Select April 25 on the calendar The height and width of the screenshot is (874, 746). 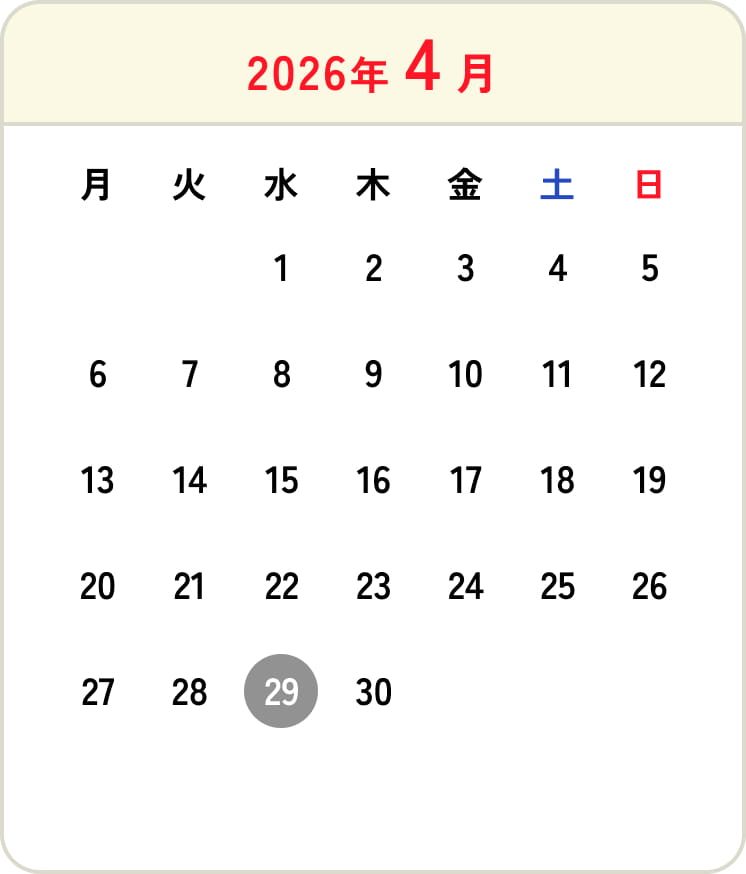pos(557,588)
